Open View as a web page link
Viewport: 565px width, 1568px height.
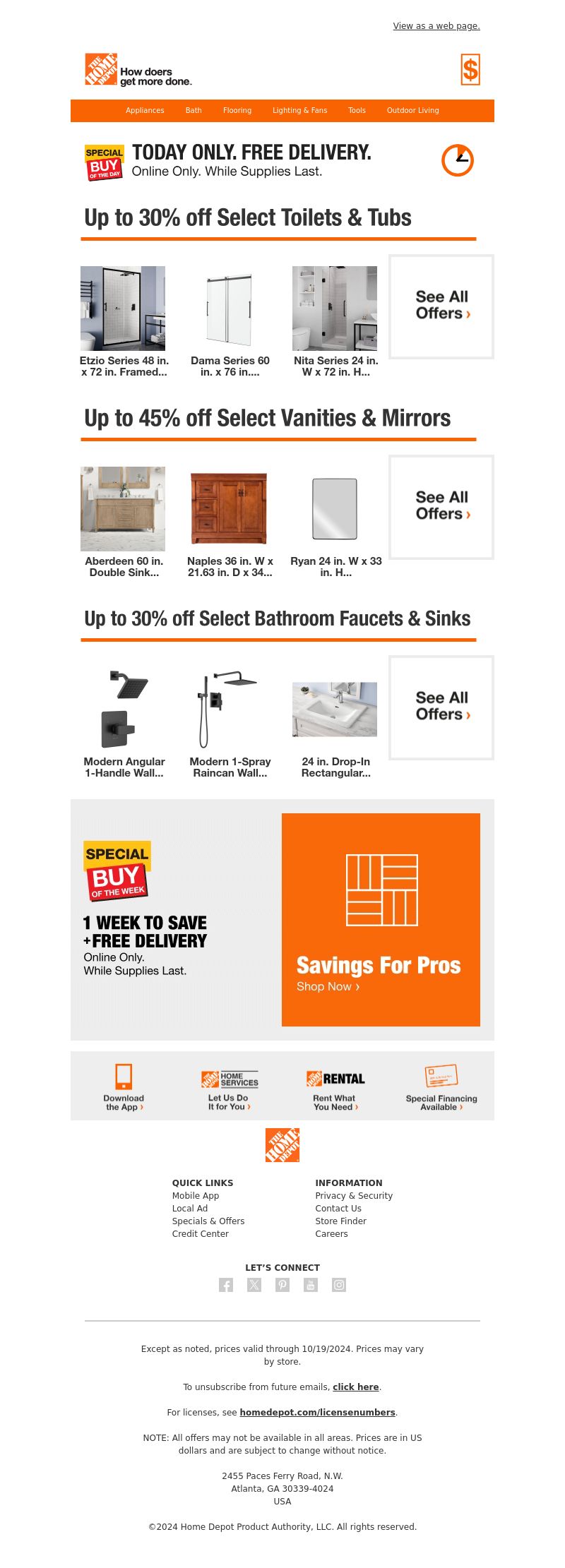pyautogui.click(x=436, y=26)
